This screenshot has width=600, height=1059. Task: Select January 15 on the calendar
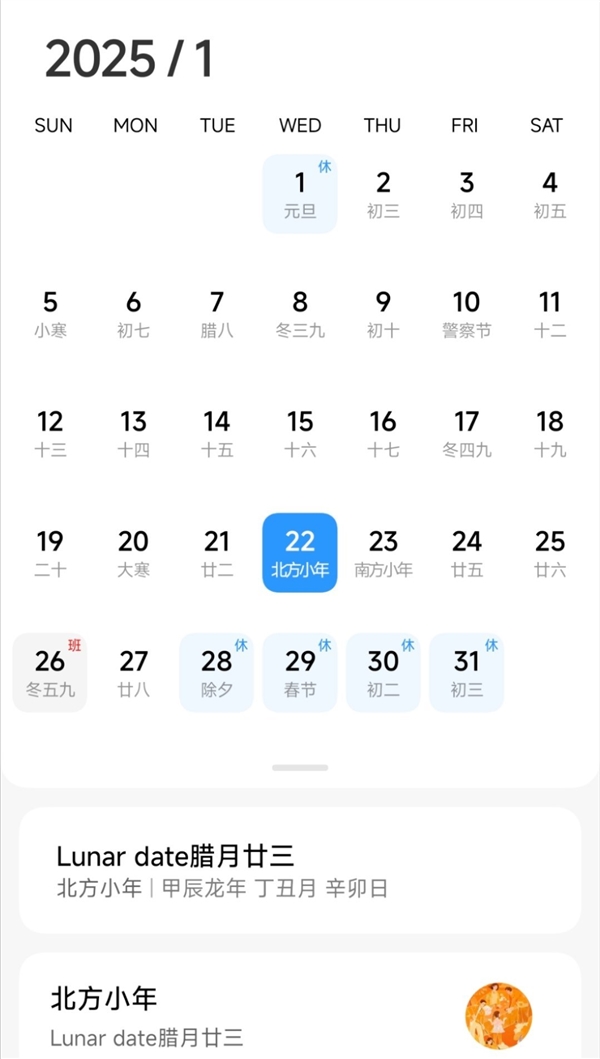tap(300, 433)
